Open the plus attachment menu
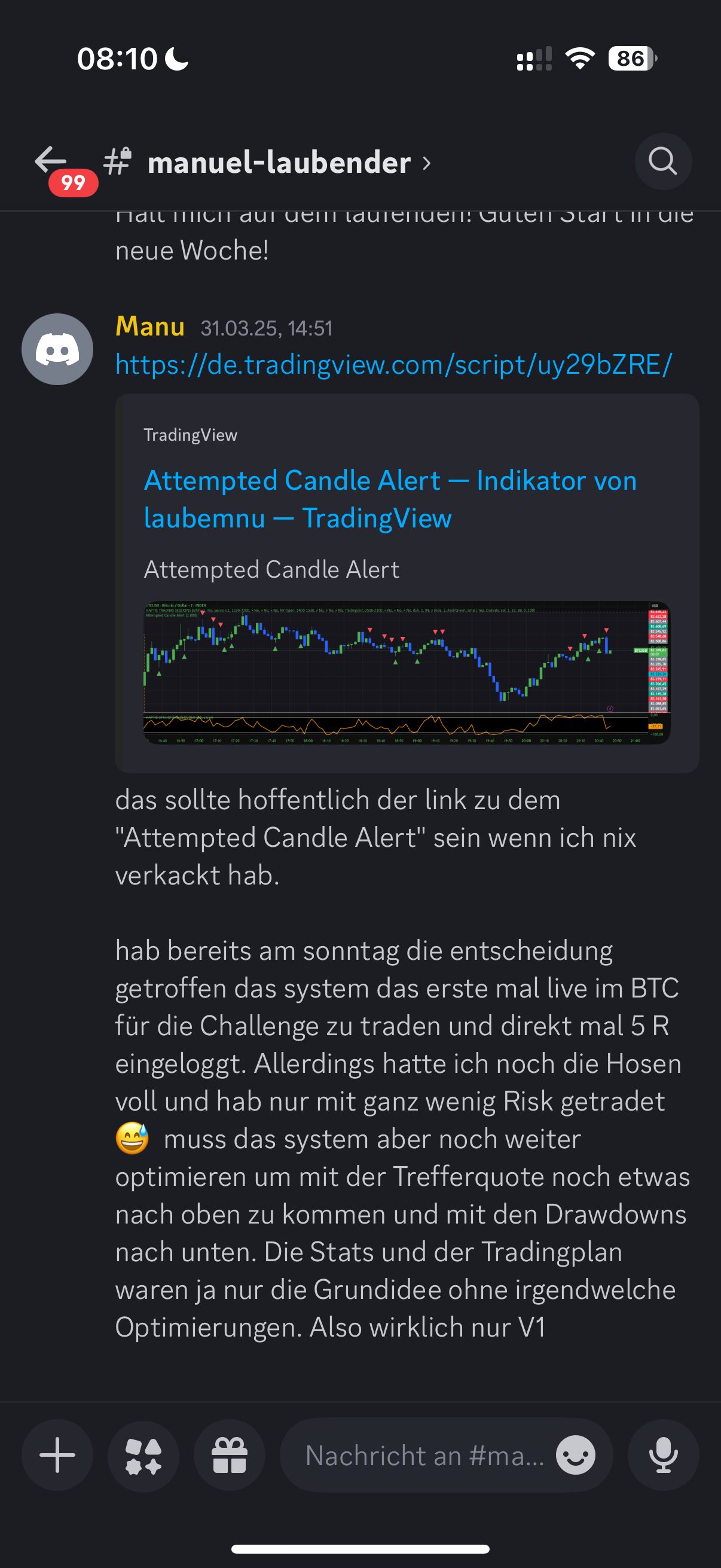The width and height of the screenshot is (721, 1568). [57, 1455]
